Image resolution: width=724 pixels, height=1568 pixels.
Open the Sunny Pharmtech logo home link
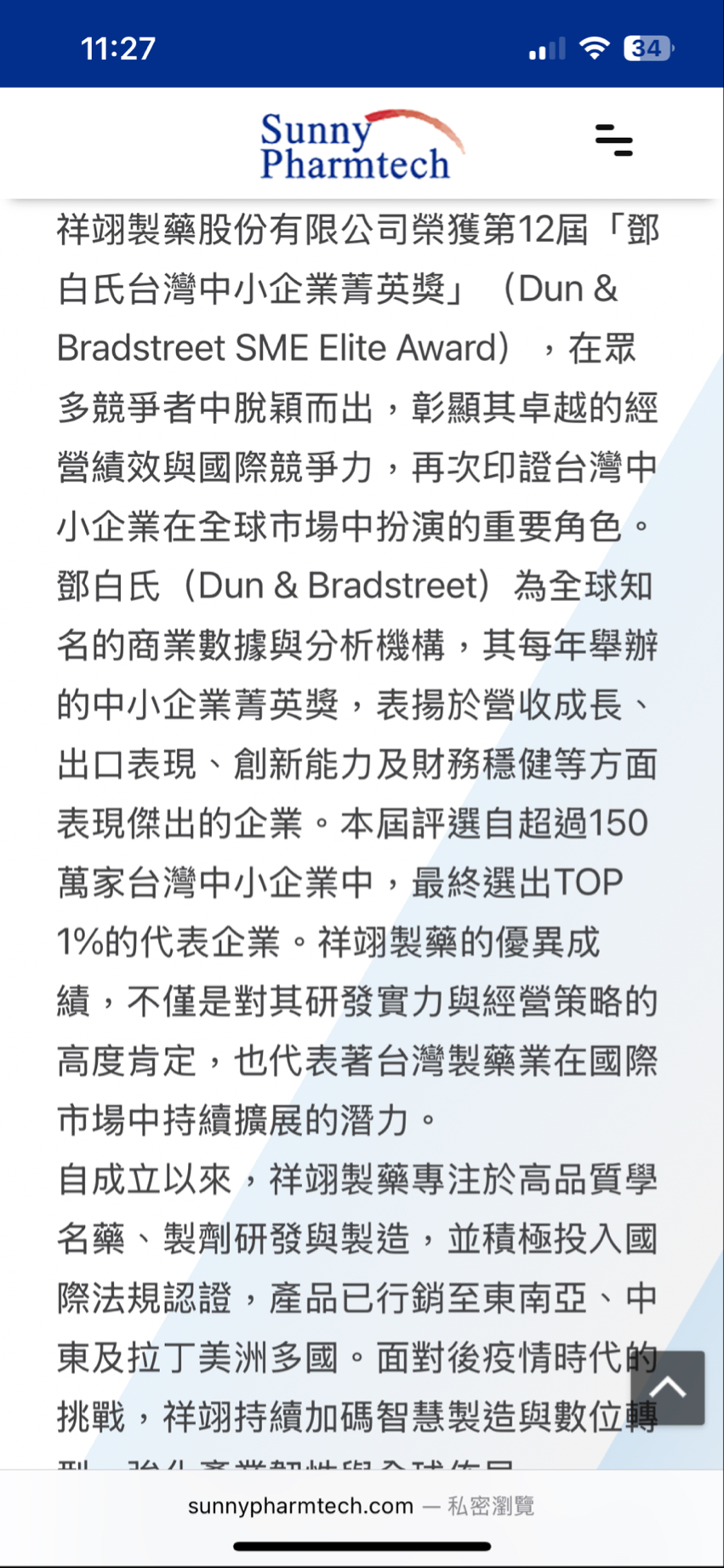[362, 145]
